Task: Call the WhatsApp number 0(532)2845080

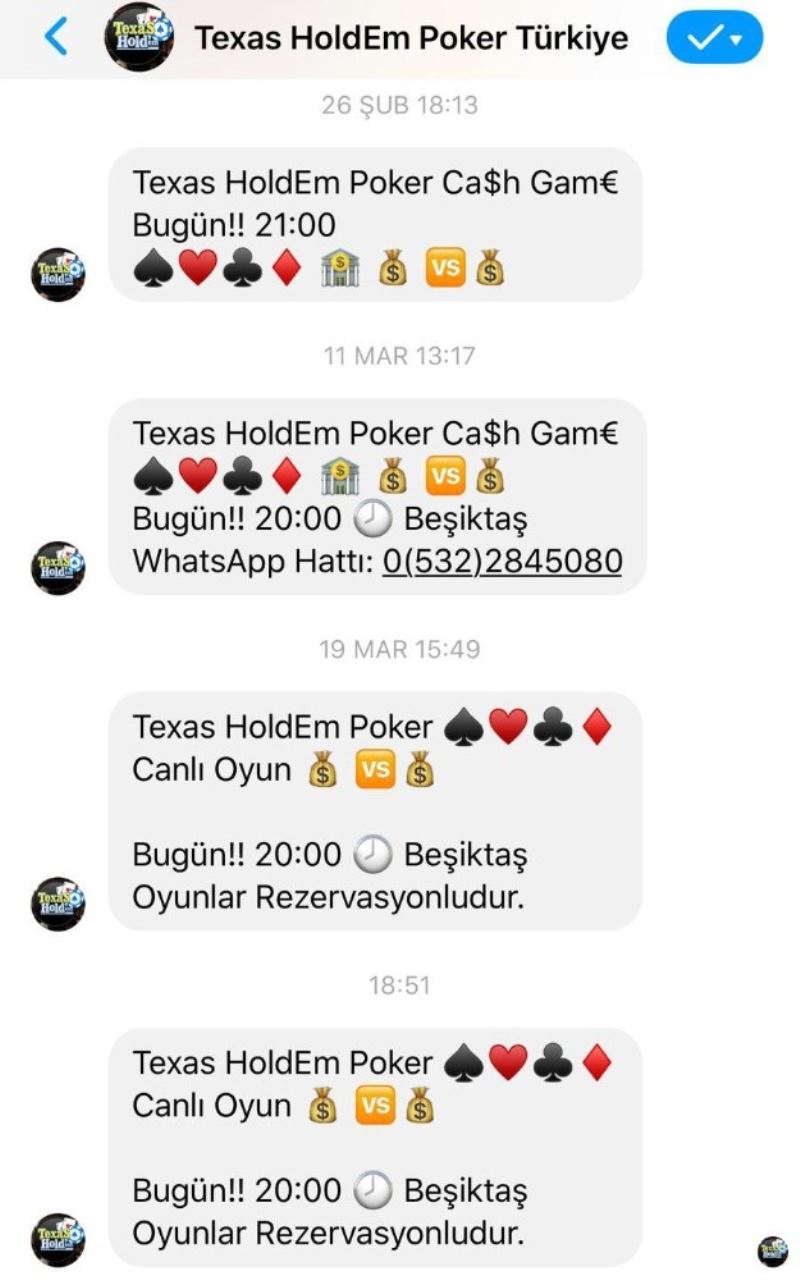Action: [502, 561]
